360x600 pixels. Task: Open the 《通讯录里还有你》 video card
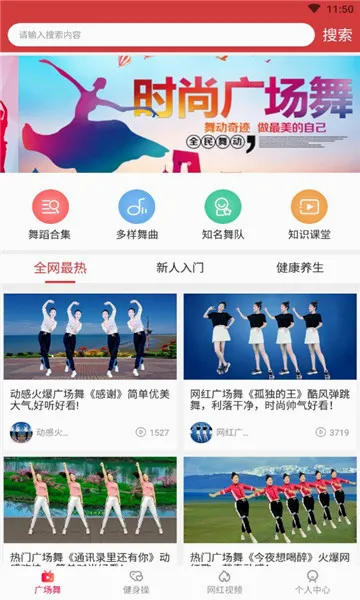coord(90,511)
